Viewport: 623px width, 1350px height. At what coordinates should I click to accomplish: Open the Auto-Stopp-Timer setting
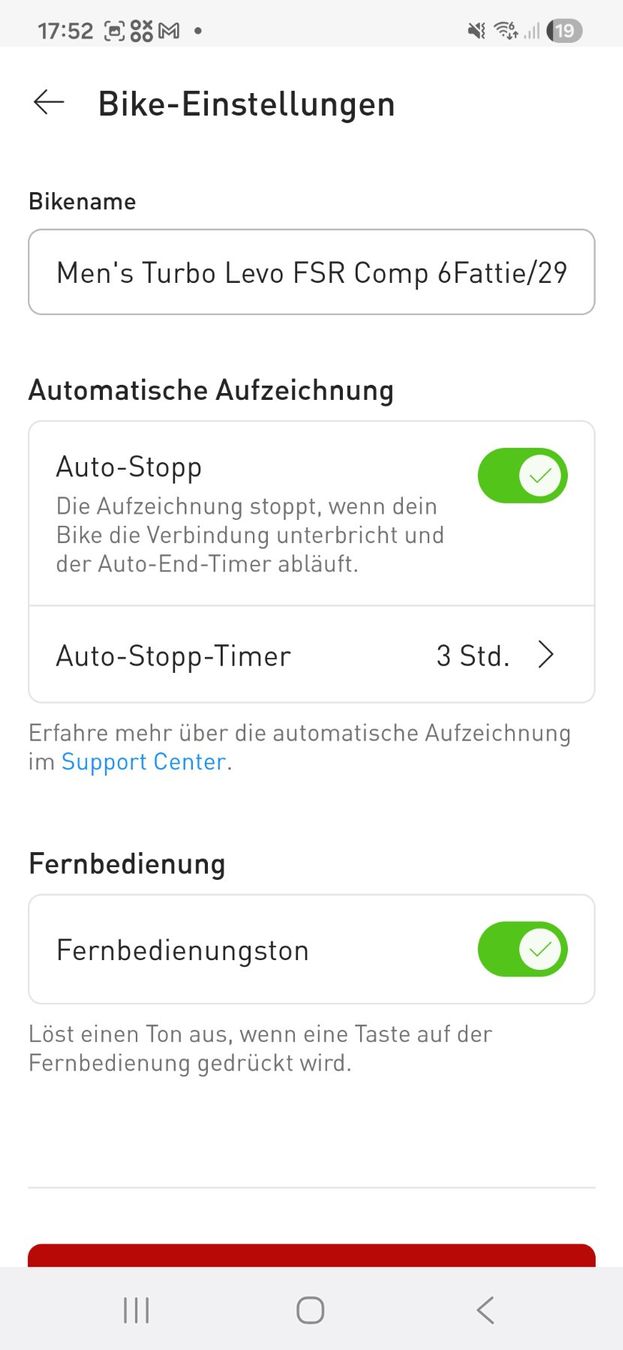click(311, 655)
